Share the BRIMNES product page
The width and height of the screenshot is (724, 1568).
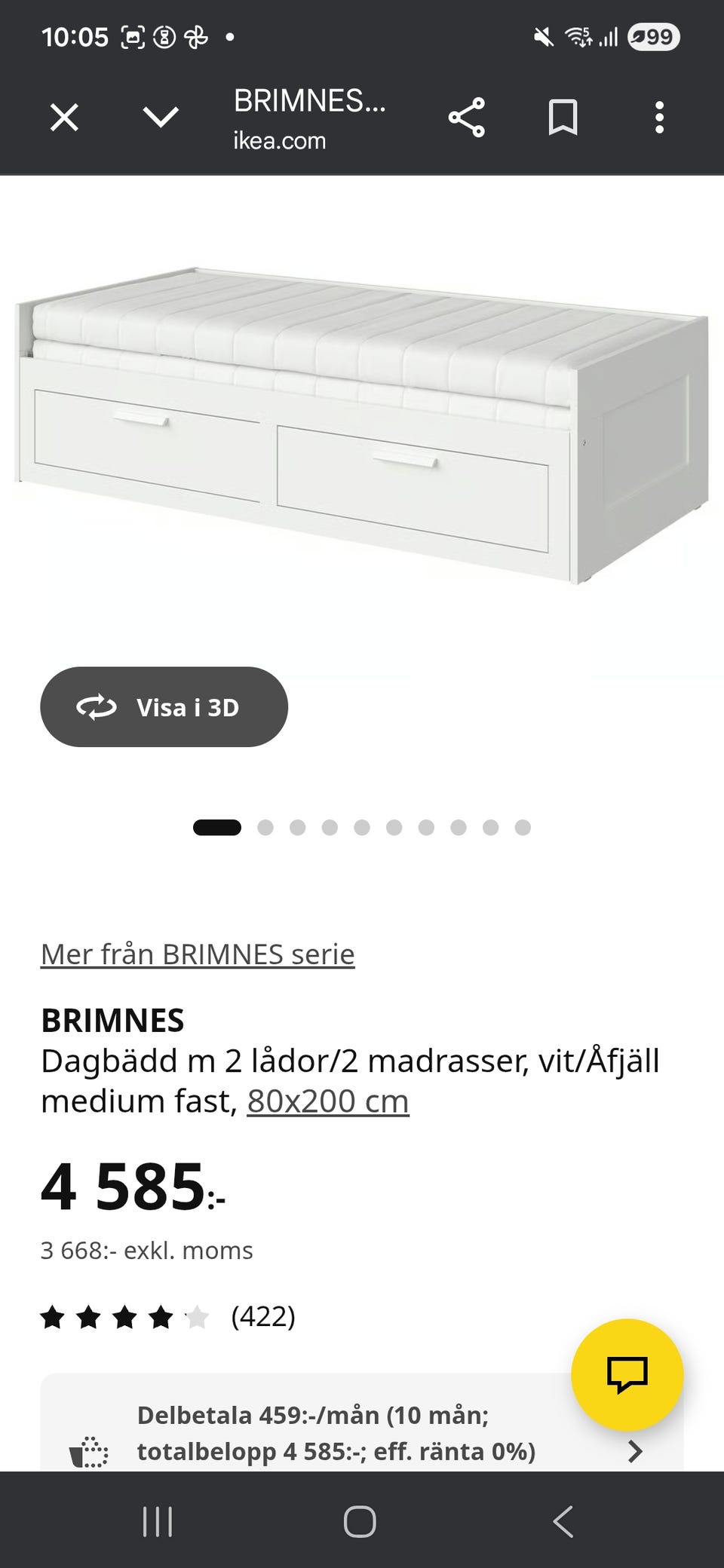pos(468,118)
